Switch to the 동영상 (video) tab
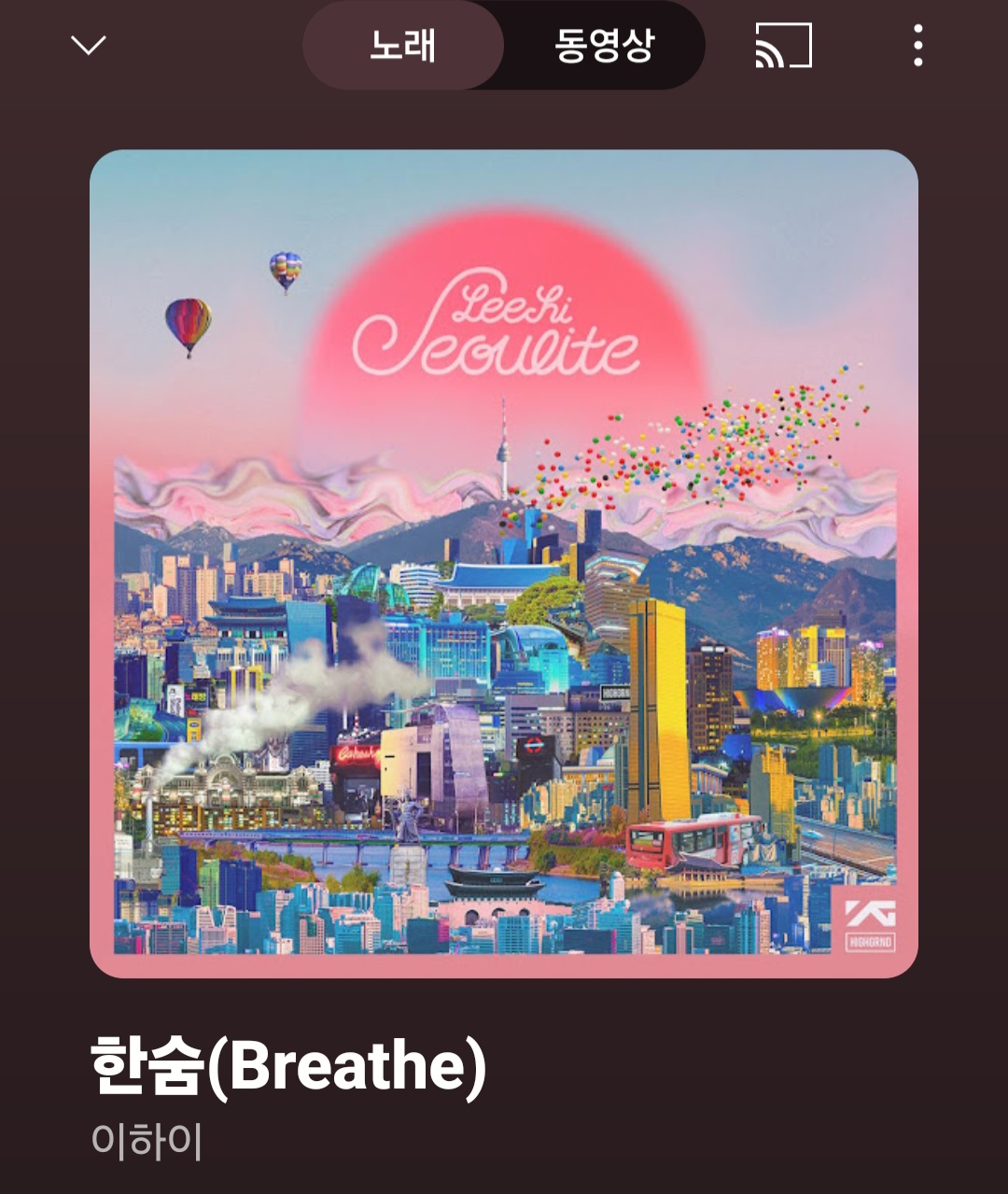The width and height of the screenshot is (1008, 1194). [x=604, y=45]
